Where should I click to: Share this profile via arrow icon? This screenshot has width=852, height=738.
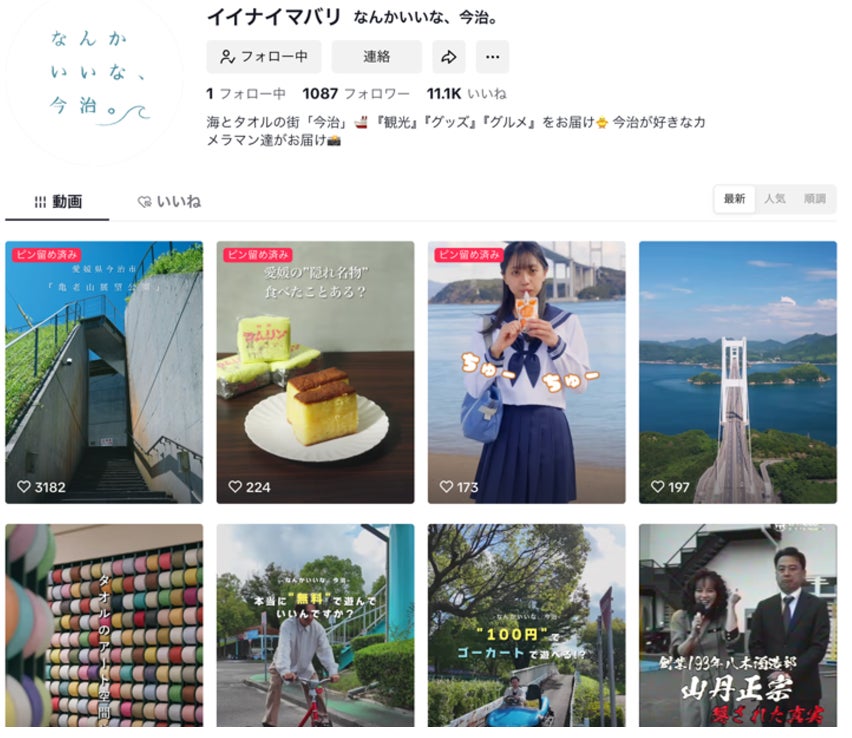point(449,57)
